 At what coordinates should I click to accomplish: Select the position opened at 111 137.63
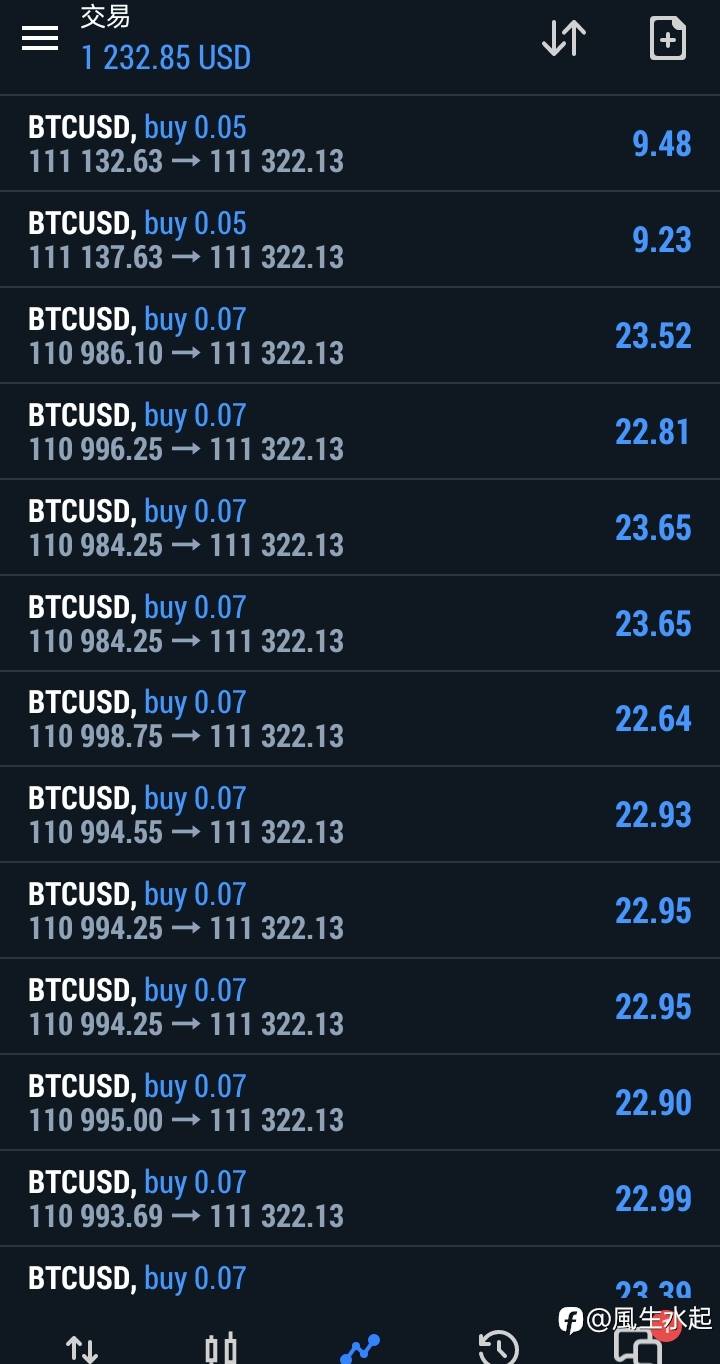pyautogui.click(x=360, y=240)
